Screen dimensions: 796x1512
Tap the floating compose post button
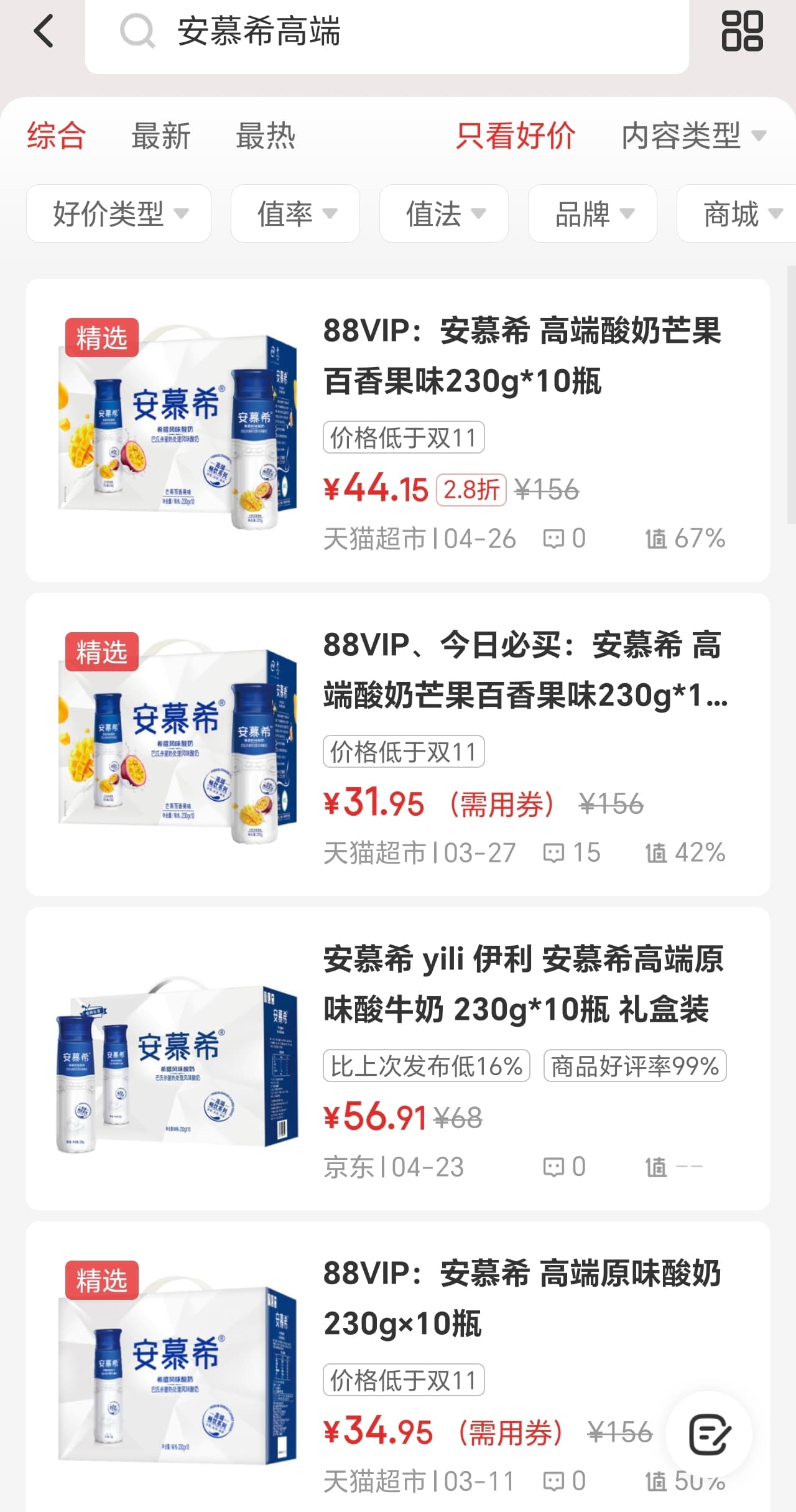point(708,1434)
